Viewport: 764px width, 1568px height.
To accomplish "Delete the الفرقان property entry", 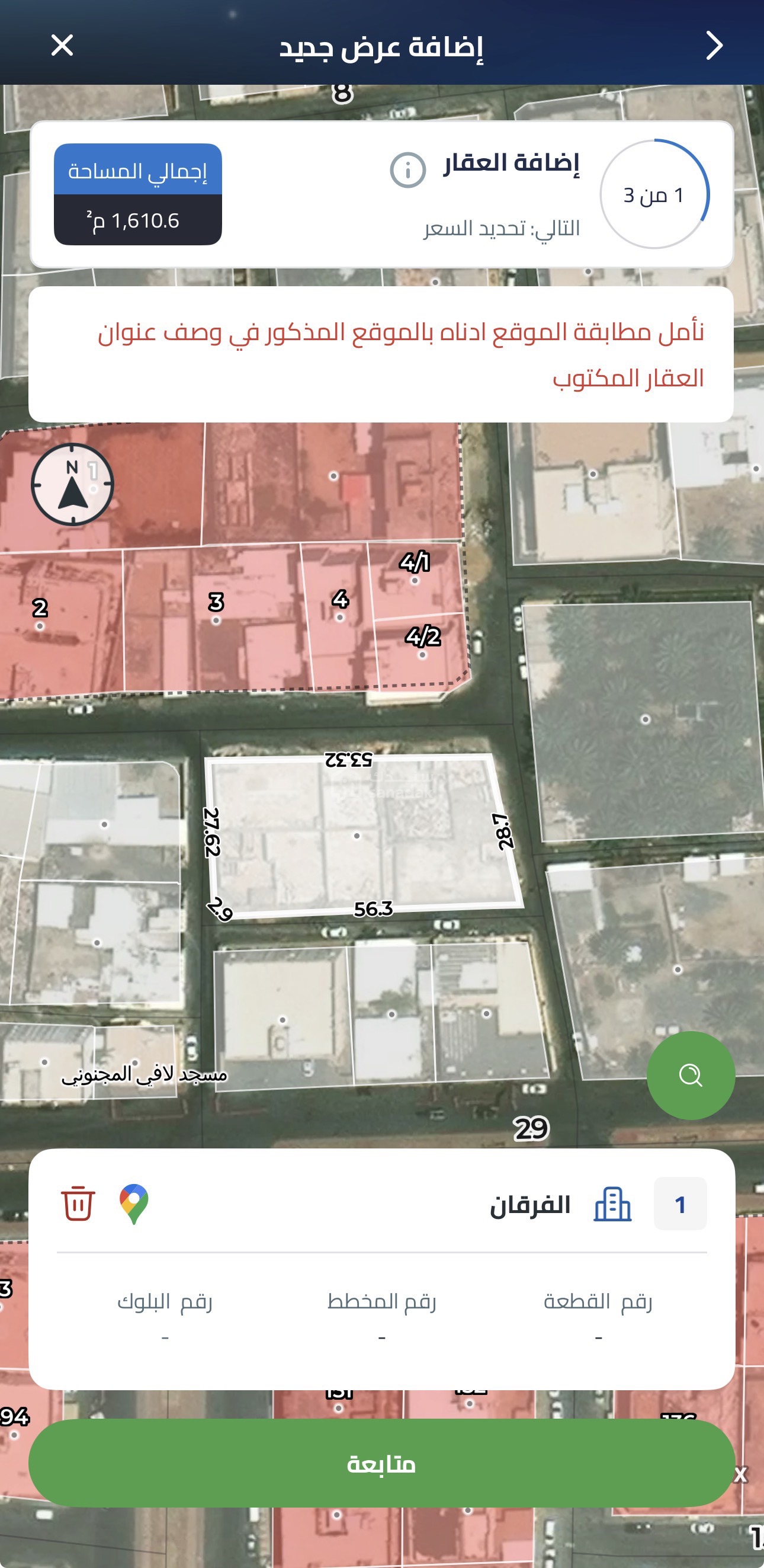I will click(78, 1203).
